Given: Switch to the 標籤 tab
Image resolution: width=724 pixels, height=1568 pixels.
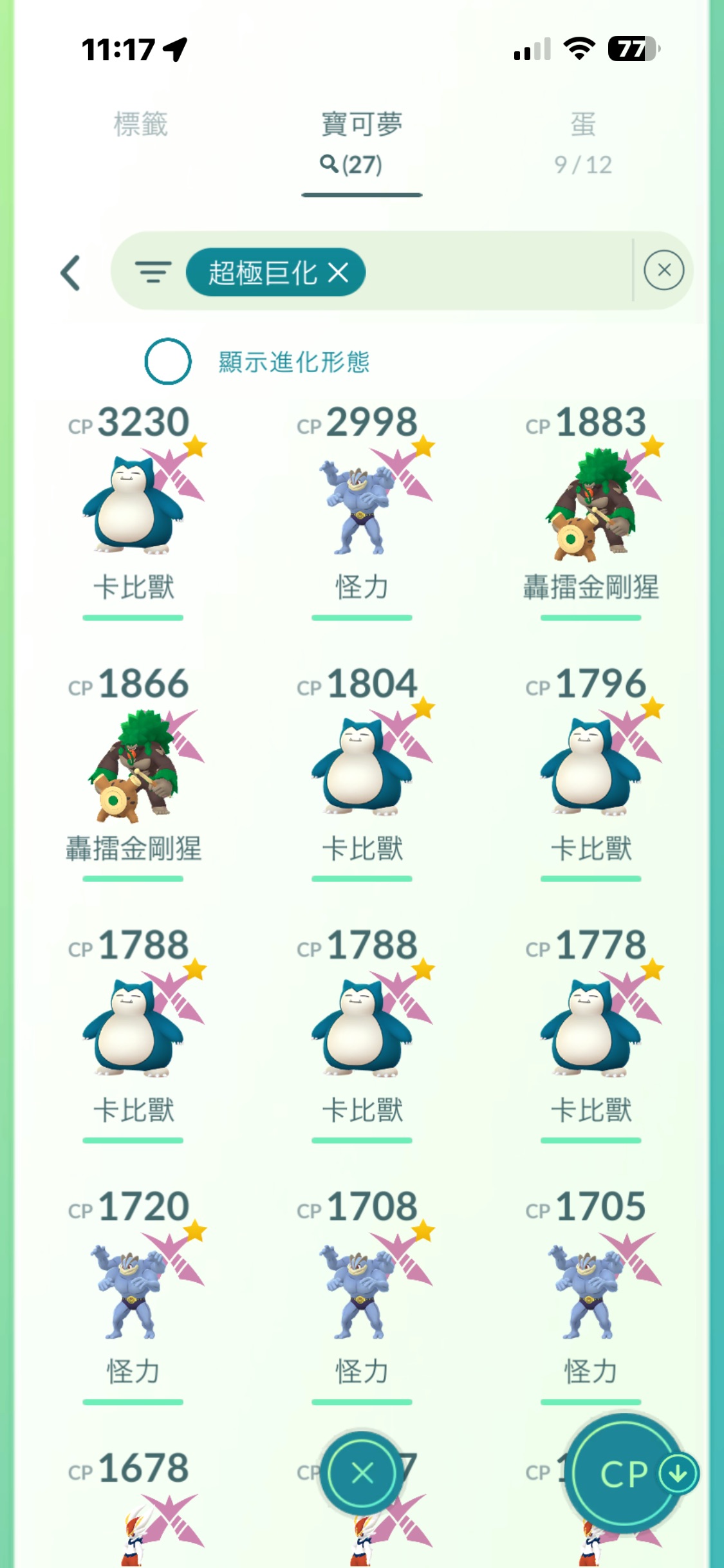Looking at the screenshot, I should 140,125.
